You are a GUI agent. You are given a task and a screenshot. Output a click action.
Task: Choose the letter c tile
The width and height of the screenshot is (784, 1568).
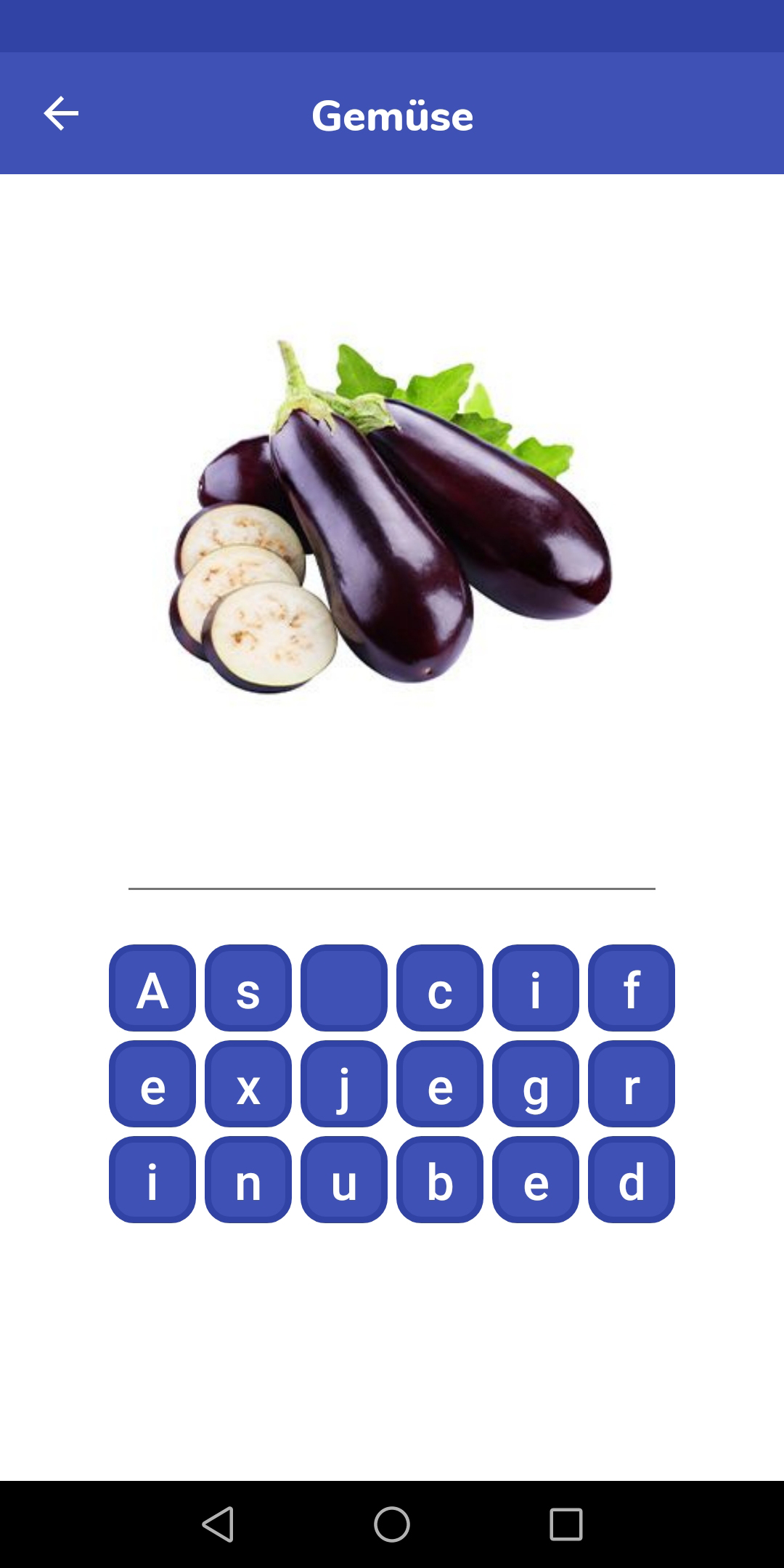[440, 988]
